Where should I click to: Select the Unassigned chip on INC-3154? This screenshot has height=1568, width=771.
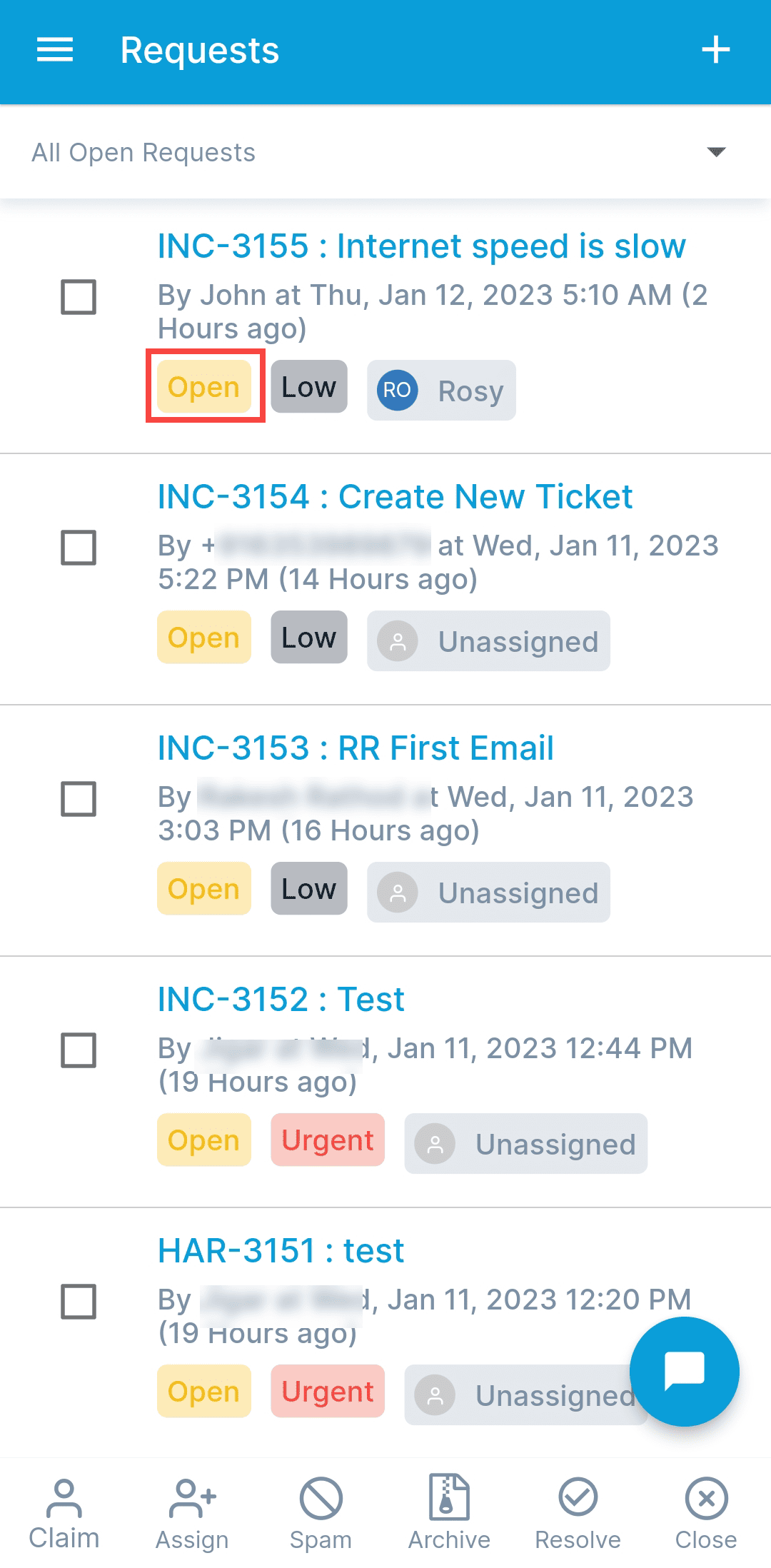pos(488,641)
